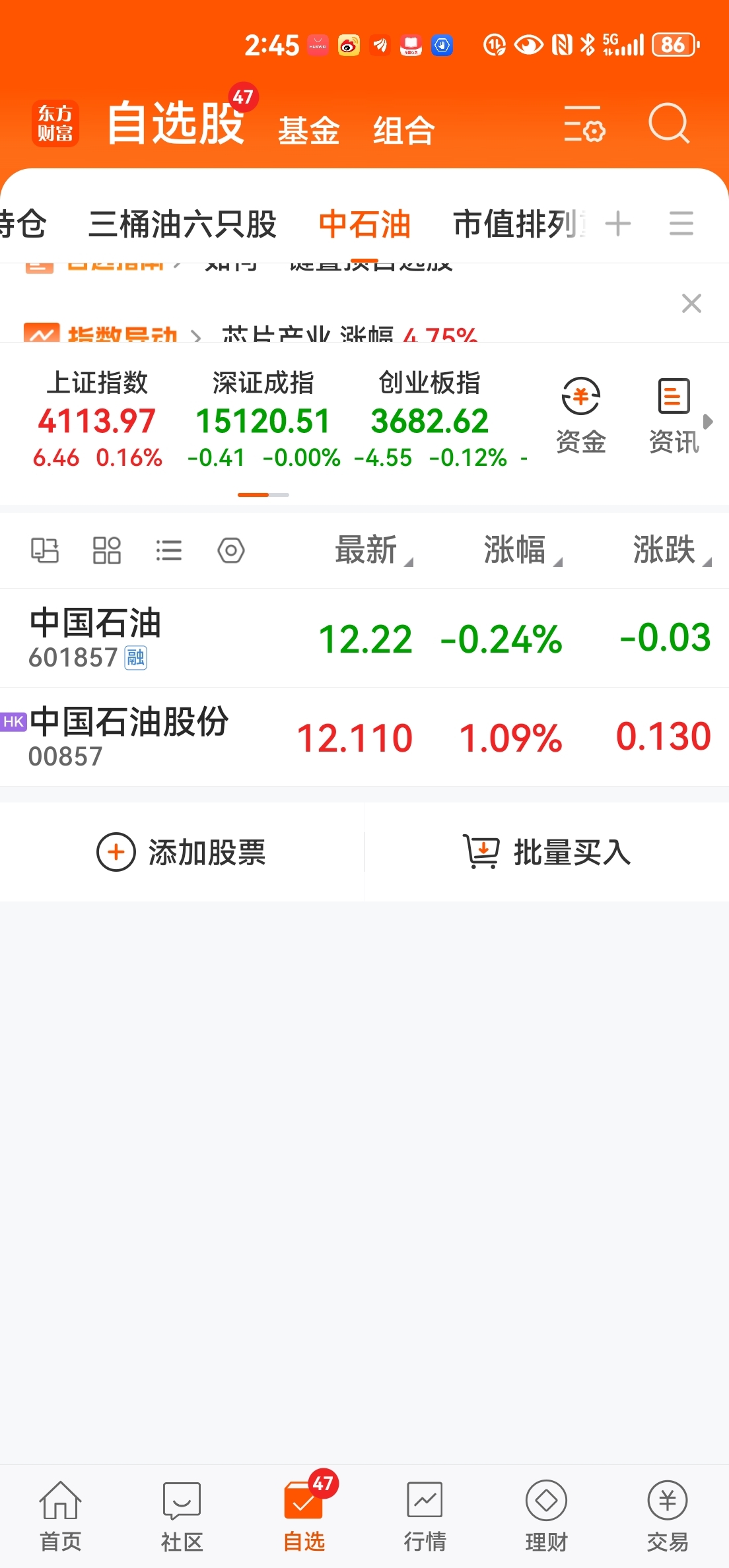Open watchlist settings icon in header
This screenshot has height=1568, width=729.
(584, 124)
